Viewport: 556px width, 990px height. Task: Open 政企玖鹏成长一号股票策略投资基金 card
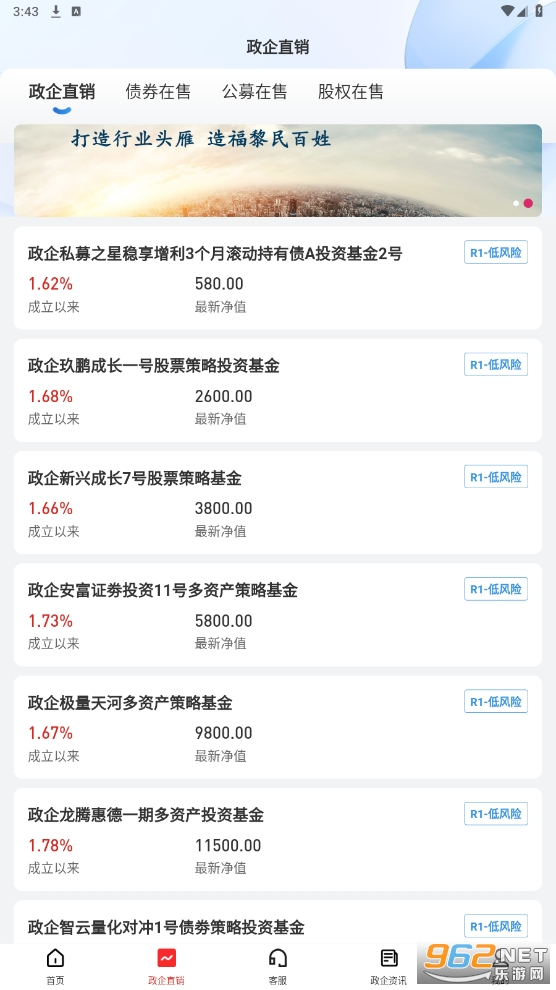pos(278,390)
